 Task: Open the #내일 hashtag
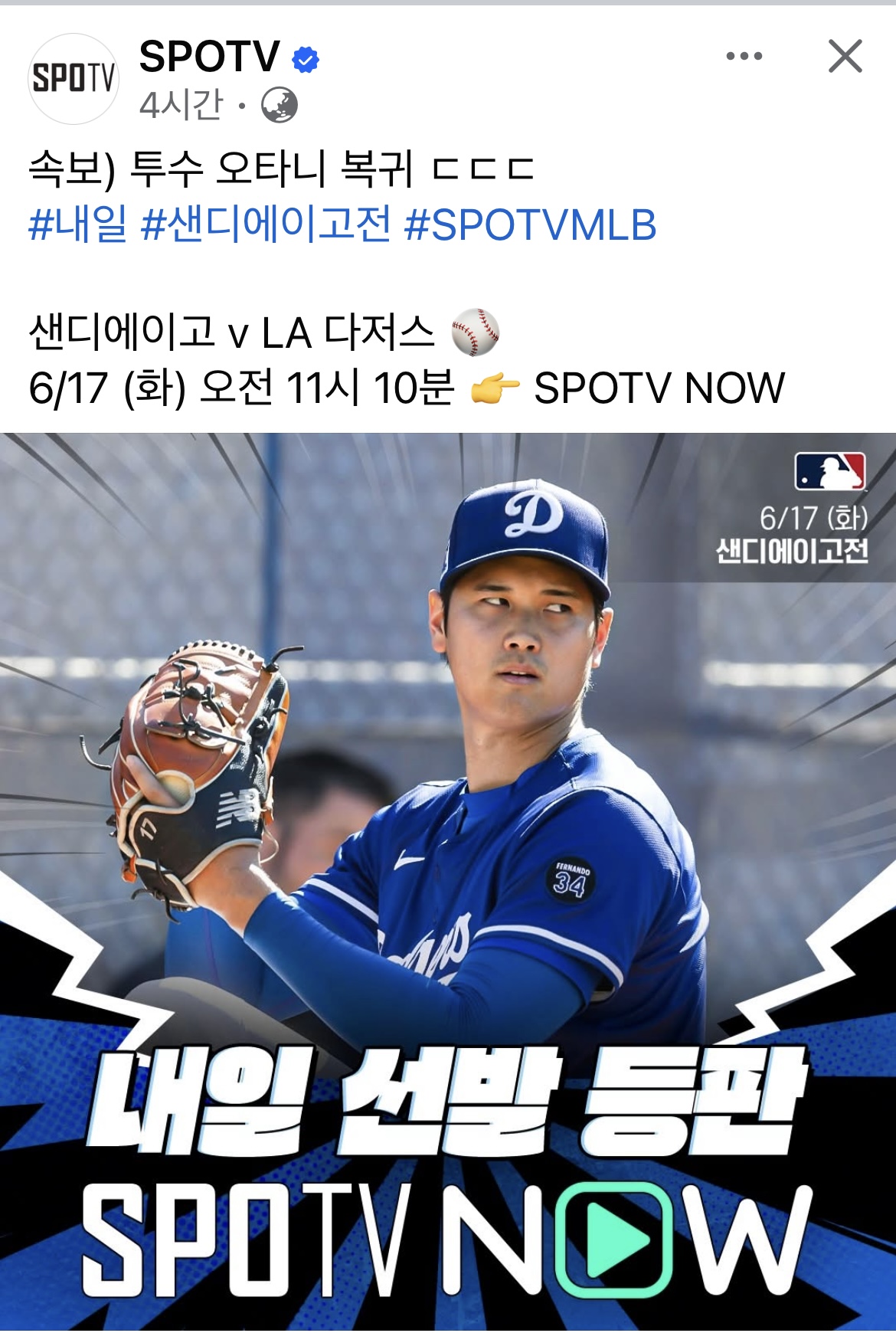pyautogui.click(x=78, y=224)
